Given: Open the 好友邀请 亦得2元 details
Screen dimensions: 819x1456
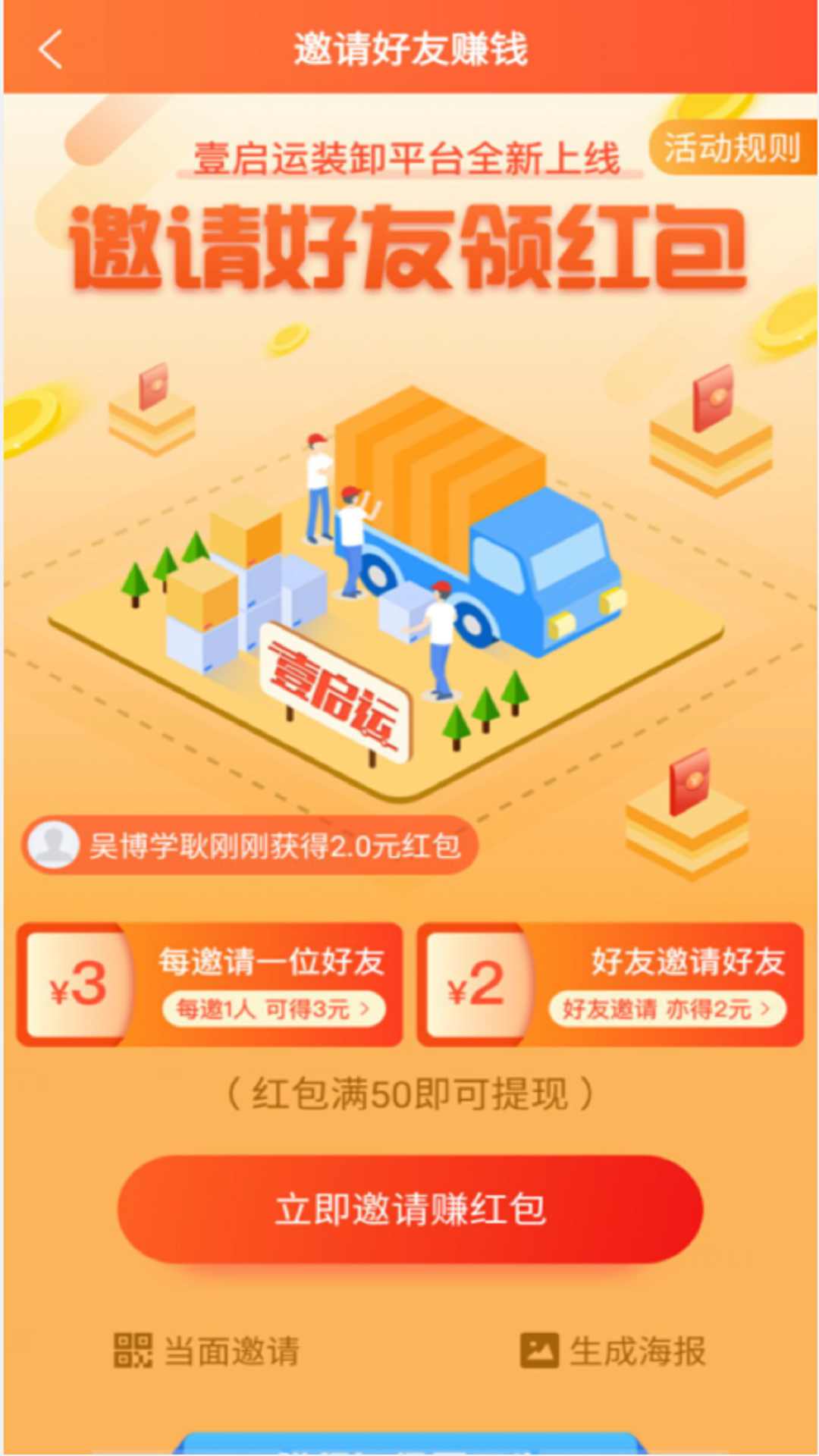Looking at the screenshot, I should tap(667, 1009).
